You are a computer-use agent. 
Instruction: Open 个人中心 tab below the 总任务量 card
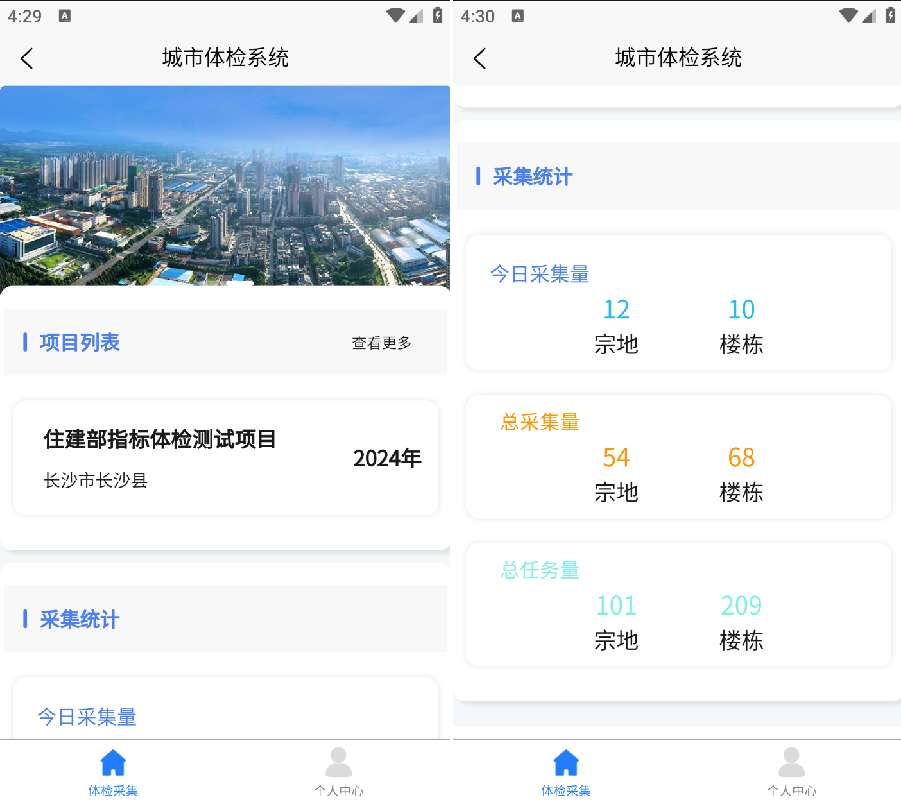click(x=791, y=771)
